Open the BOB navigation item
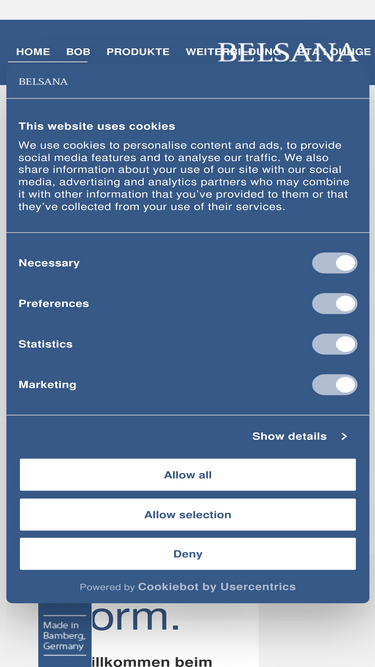The width and height of the screenshot is (375, 667). [x=78, y=52]
